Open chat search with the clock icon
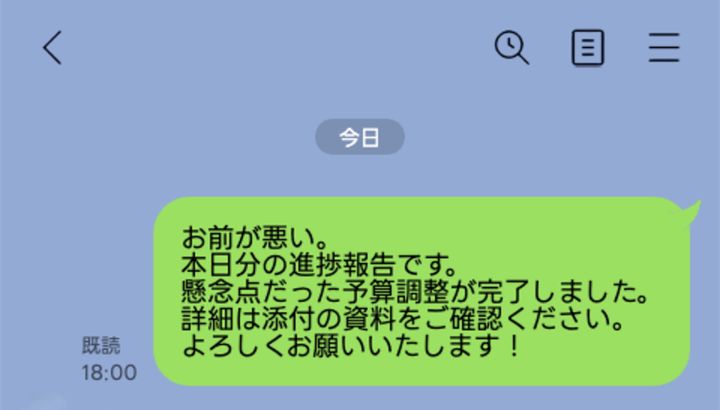 (x=512, y=48)
